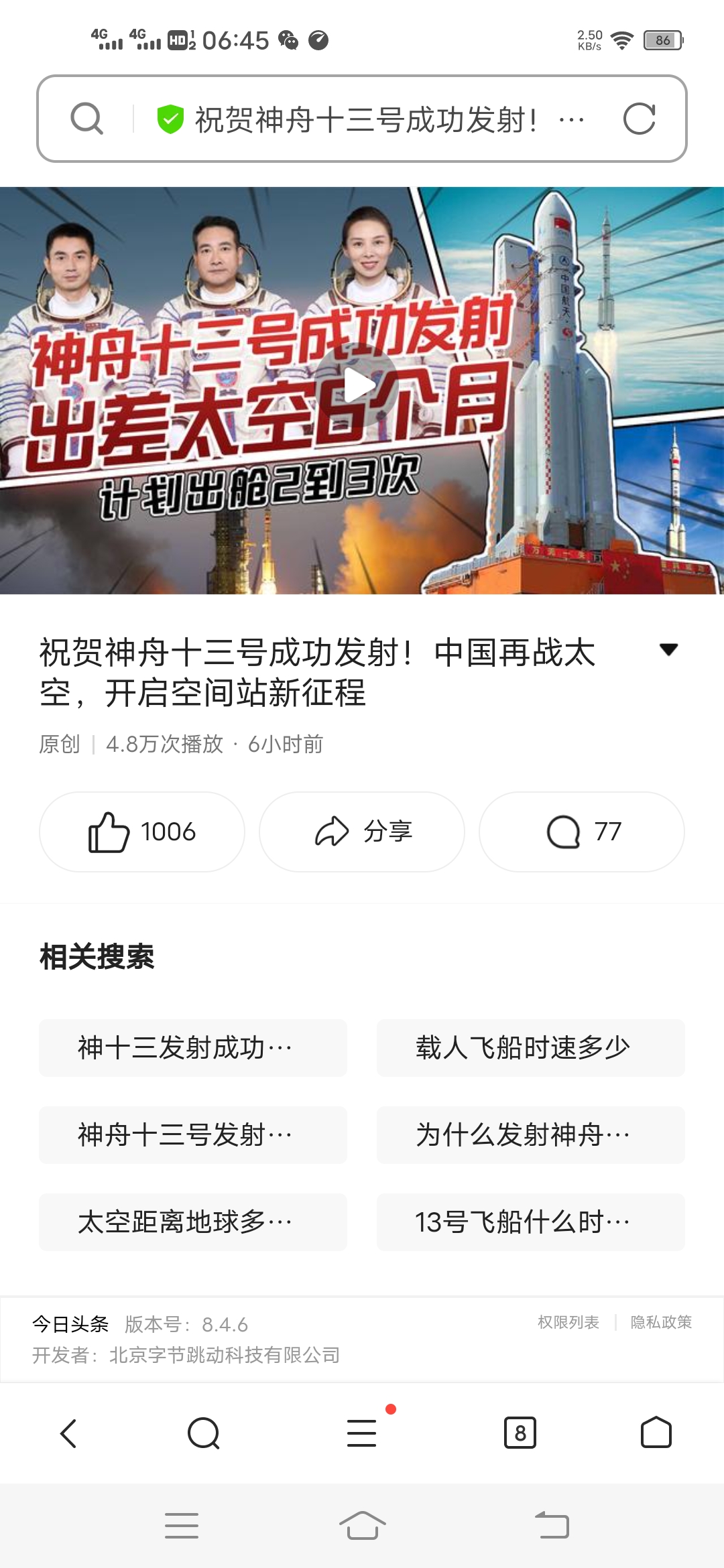Open related search 太空距离地球多
This screenshot has width=724, height=1568.
click(193, 1222)
